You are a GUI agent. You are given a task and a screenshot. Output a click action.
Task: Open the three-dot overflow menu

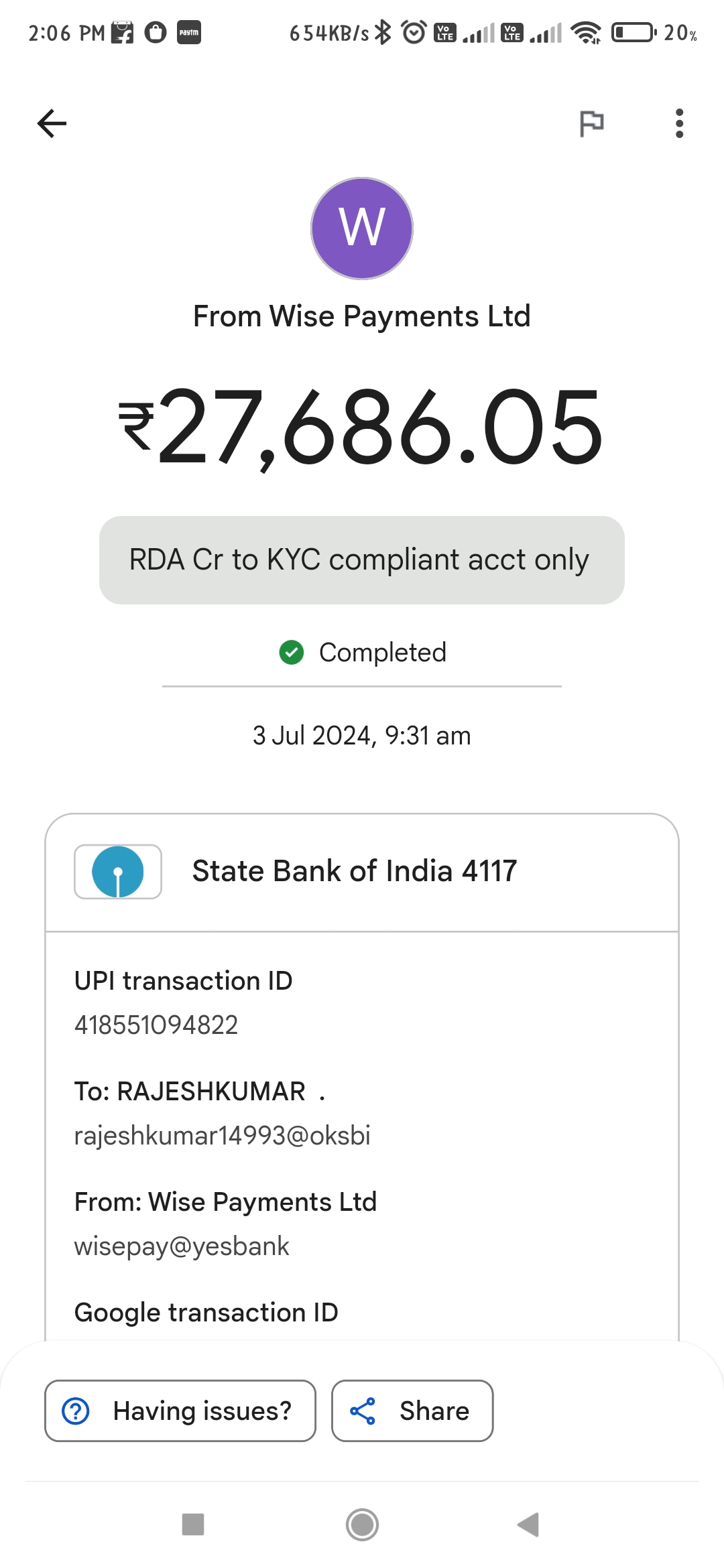(x=679, y=123)
